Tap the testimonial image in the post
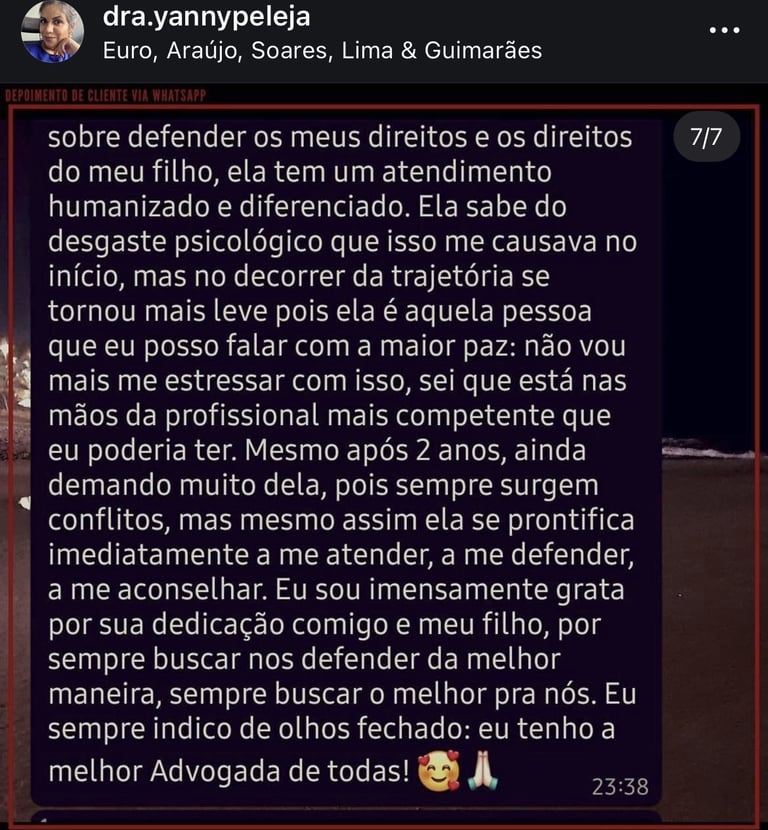The height and width of the screenshot is (830, 768). [x=384, y=460]
